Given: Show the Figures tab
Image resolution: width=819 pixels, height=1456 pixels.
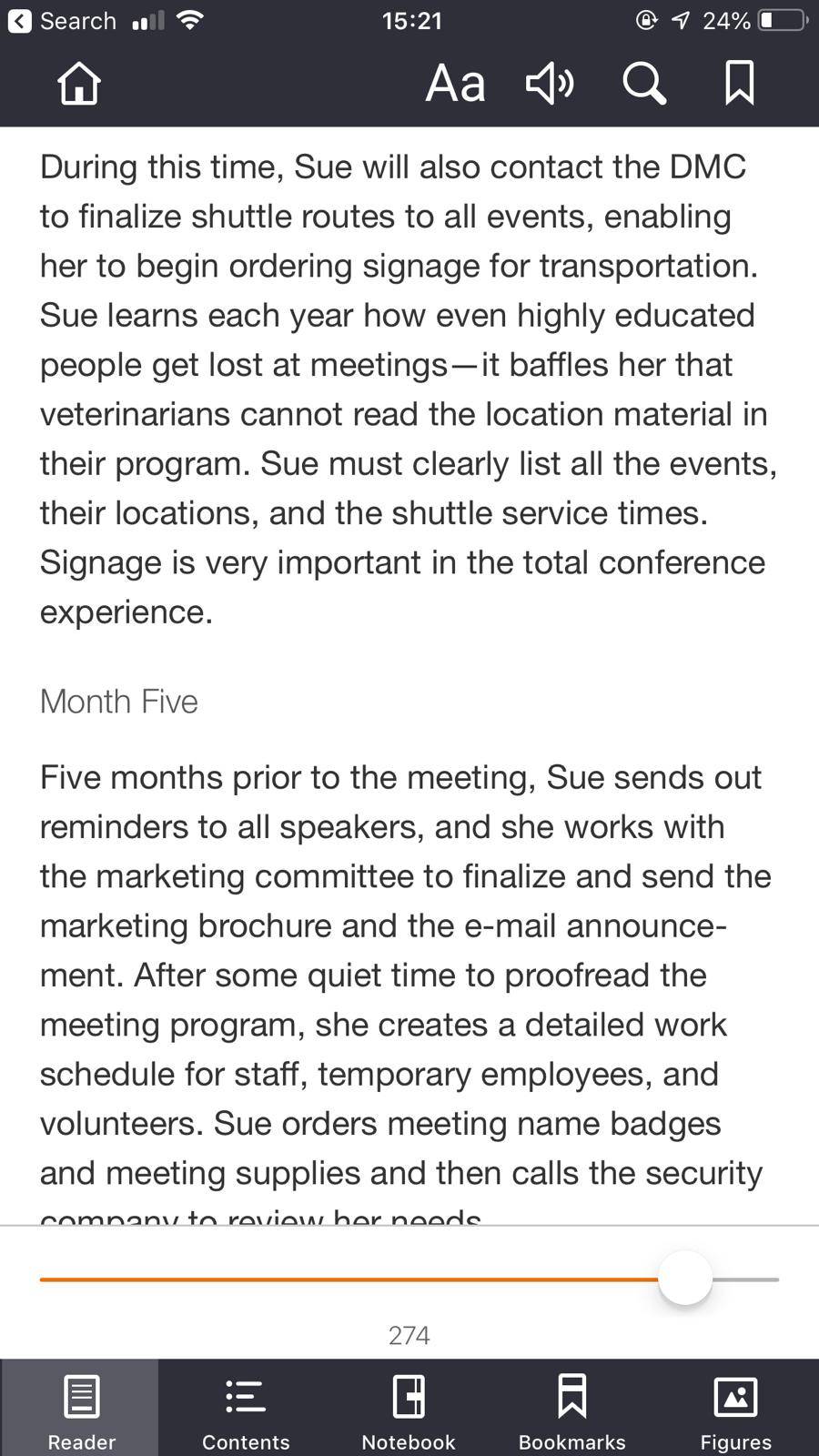Looking at the screenshot, I should click(x=736, y=1408).
